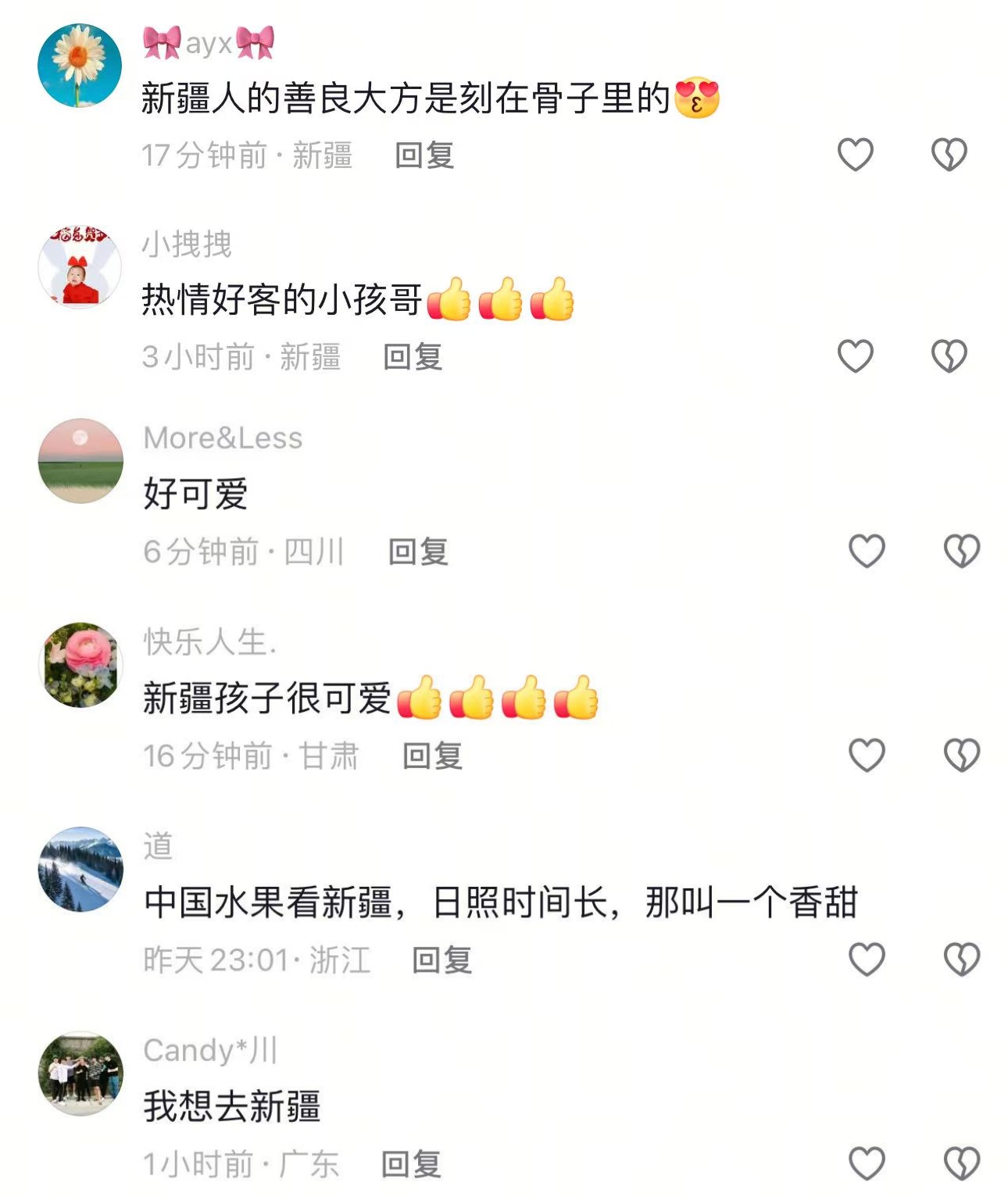Reply to Candy*川's comment
The width and height of the screenshot is (1008, 1197).
pos(411,1164)
